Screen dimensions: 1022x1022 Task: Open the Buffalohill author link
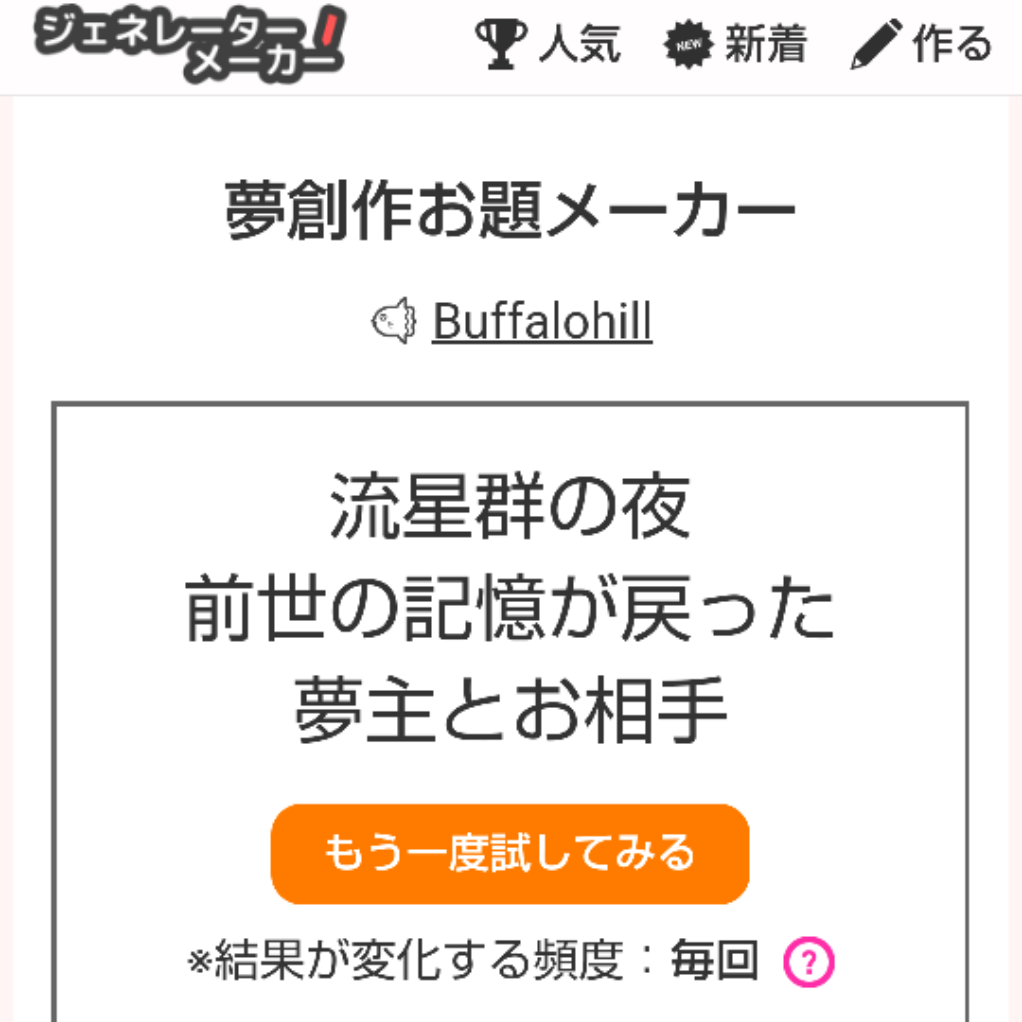tap(541, 322)
